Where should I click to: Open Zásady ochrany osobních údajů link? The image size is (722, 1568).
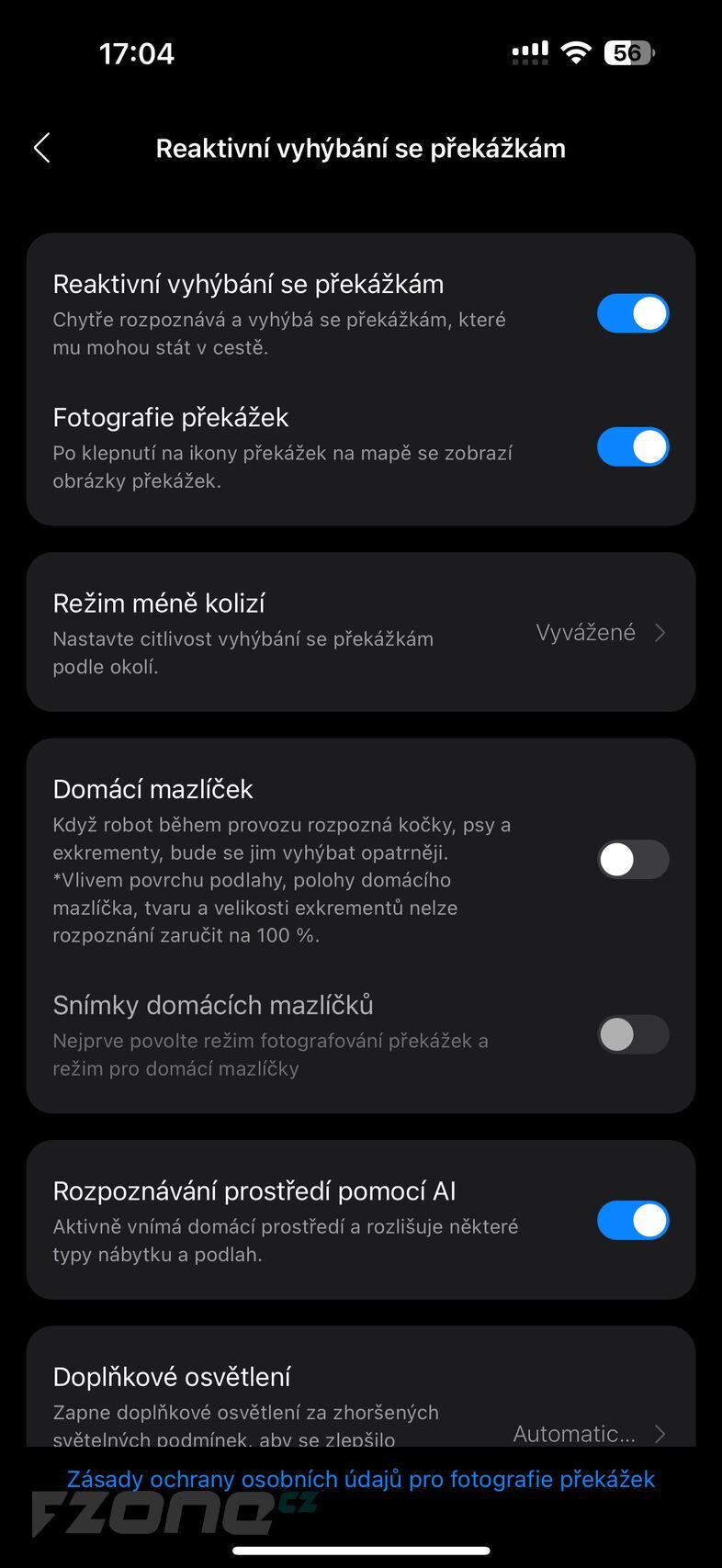coord(360,1479)
